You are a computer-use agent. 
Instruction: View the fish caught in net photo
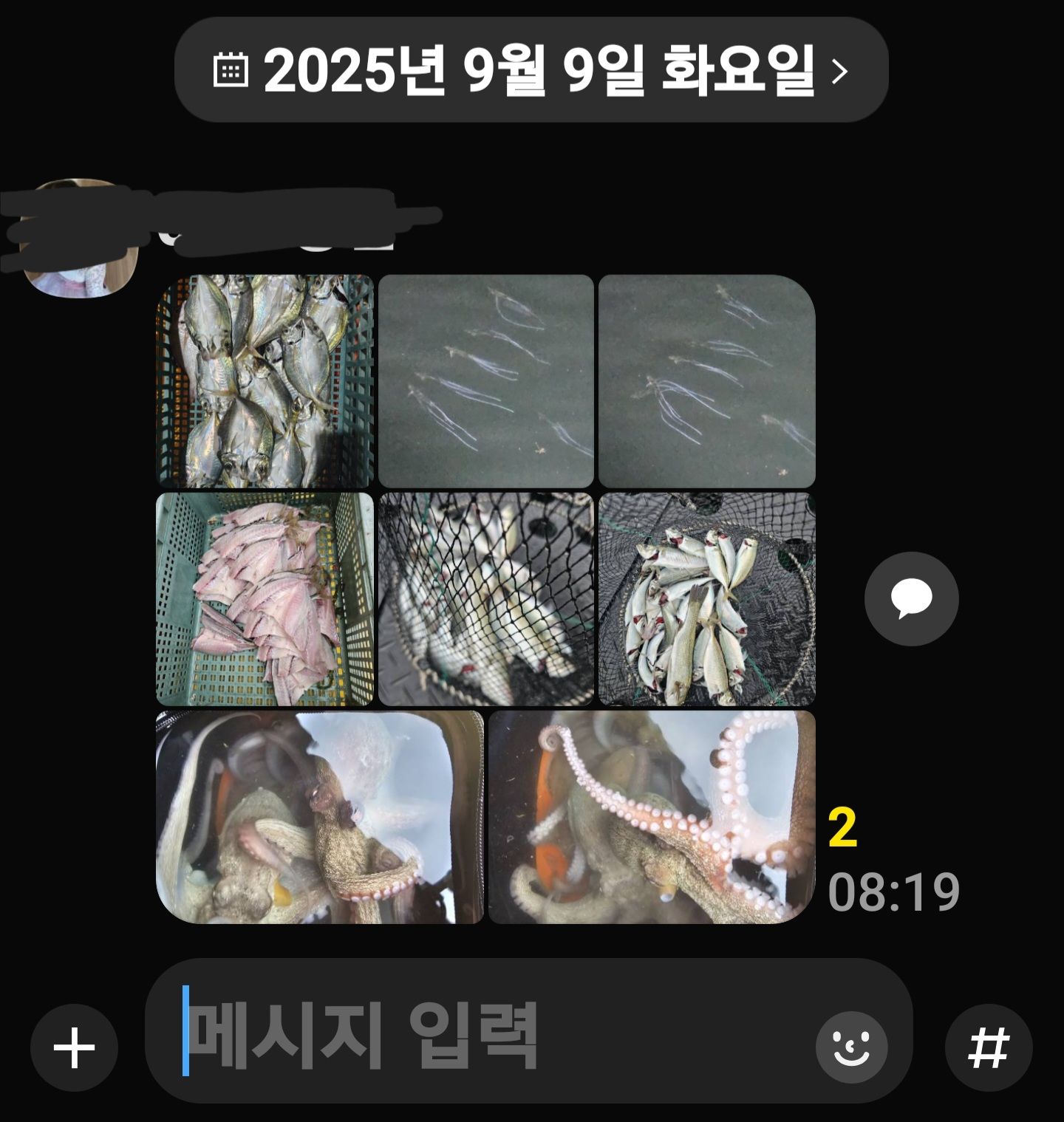pos(485,599)
